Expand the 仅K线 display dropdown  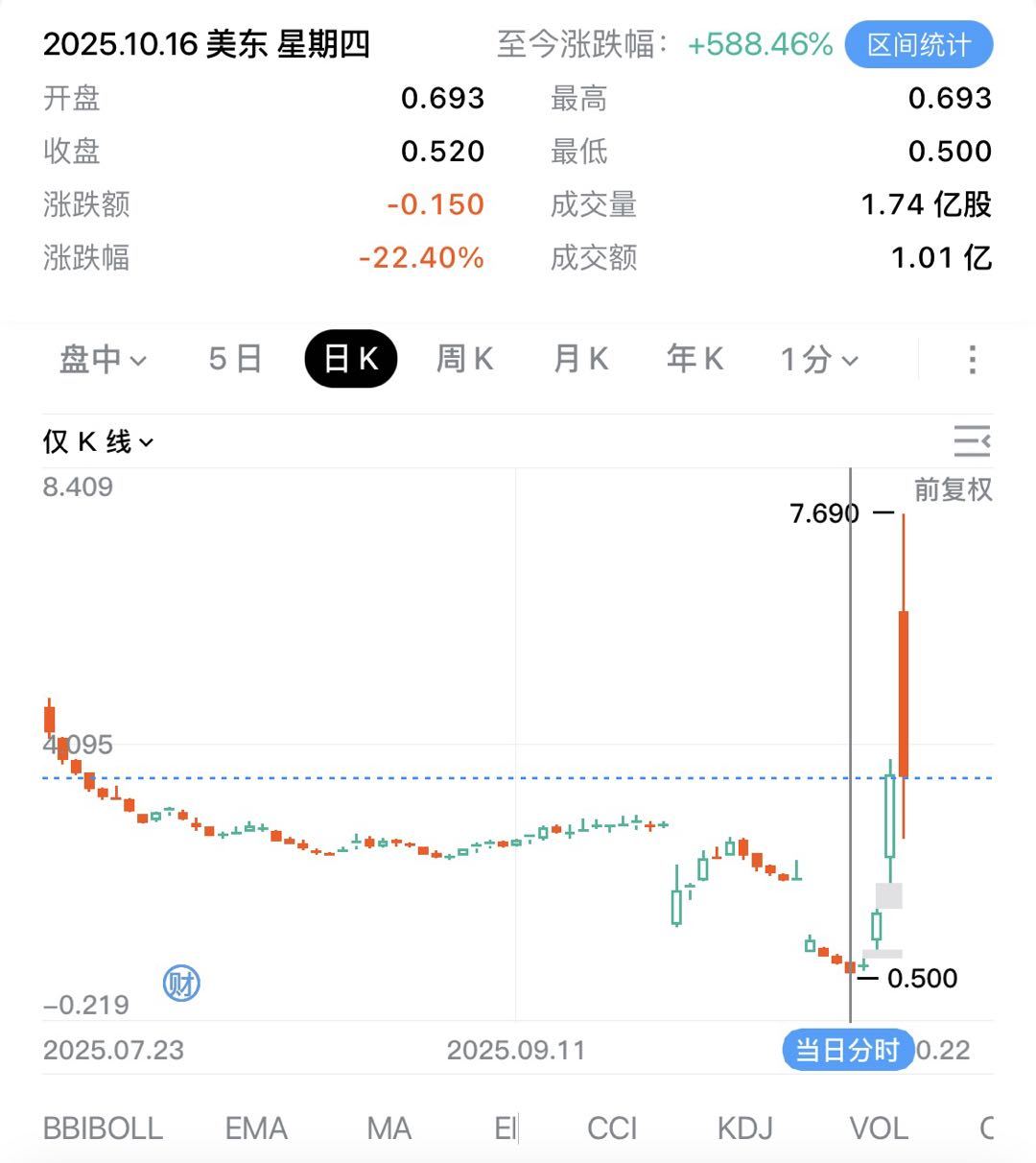click(98, 442)
